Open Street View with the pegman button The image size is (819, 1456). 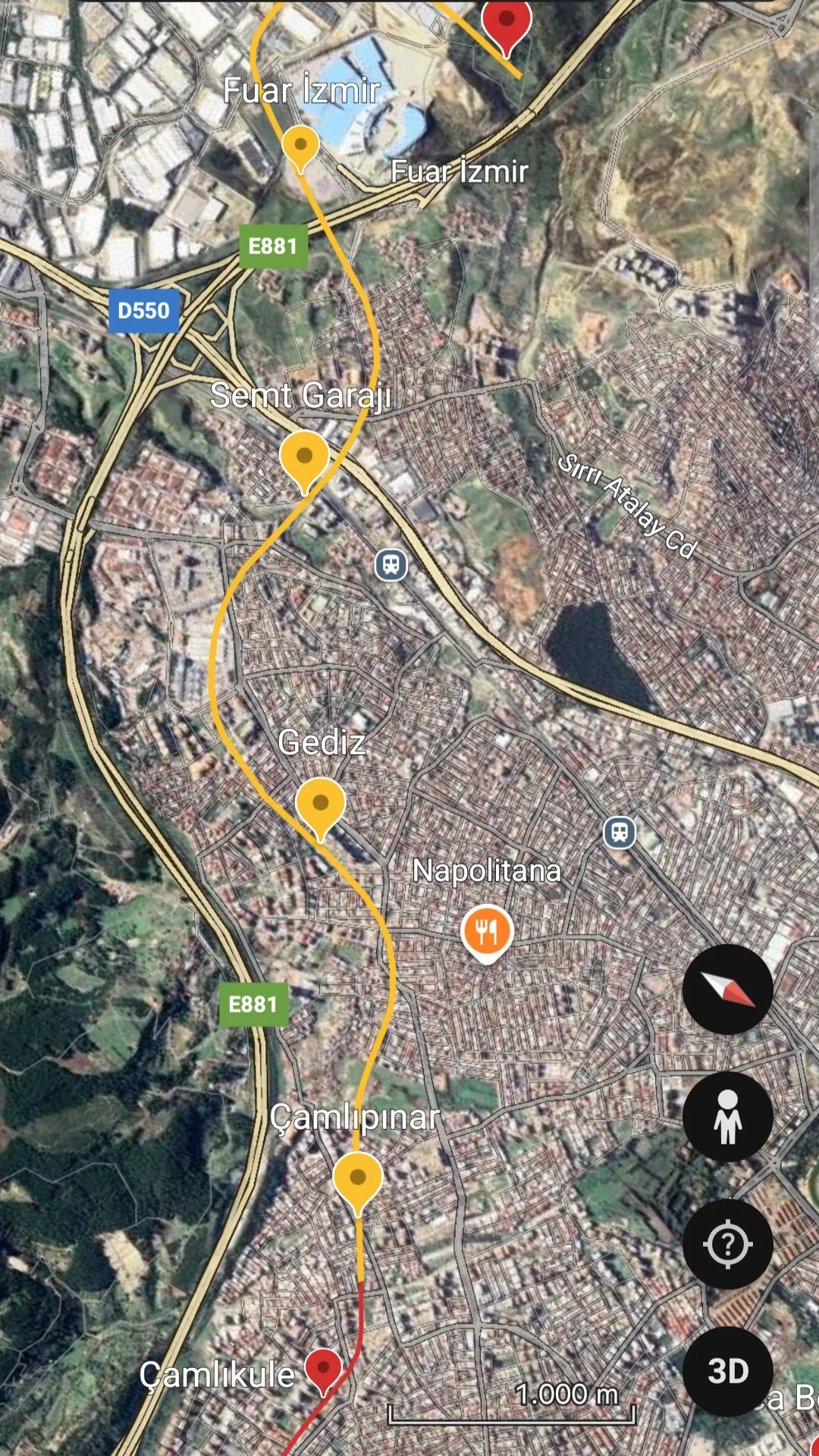click(x=727, y=1117)
